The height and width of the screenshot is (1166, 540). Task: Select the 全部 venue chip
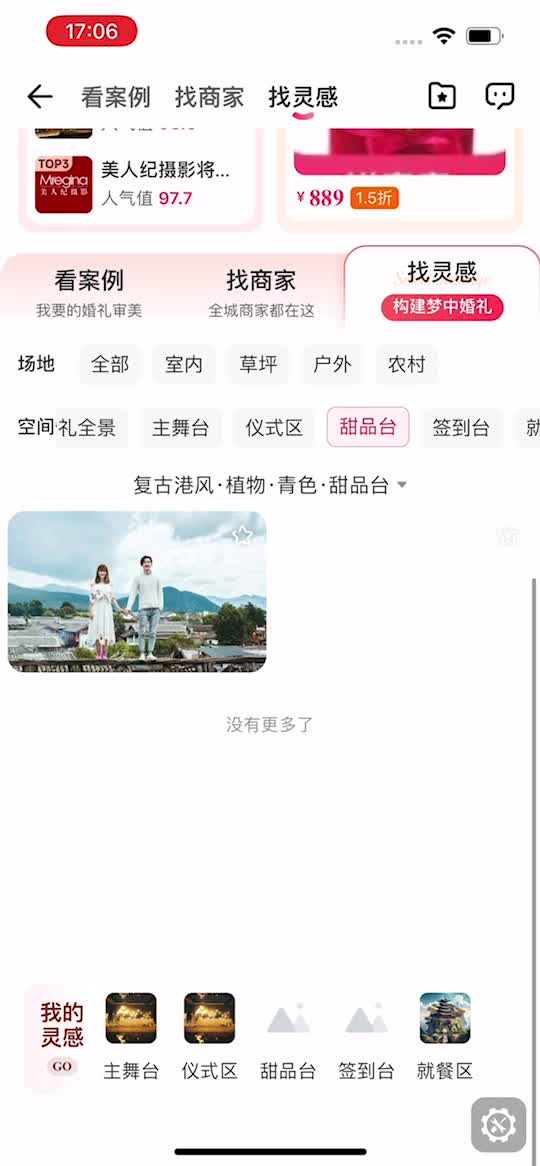(110, 364)
